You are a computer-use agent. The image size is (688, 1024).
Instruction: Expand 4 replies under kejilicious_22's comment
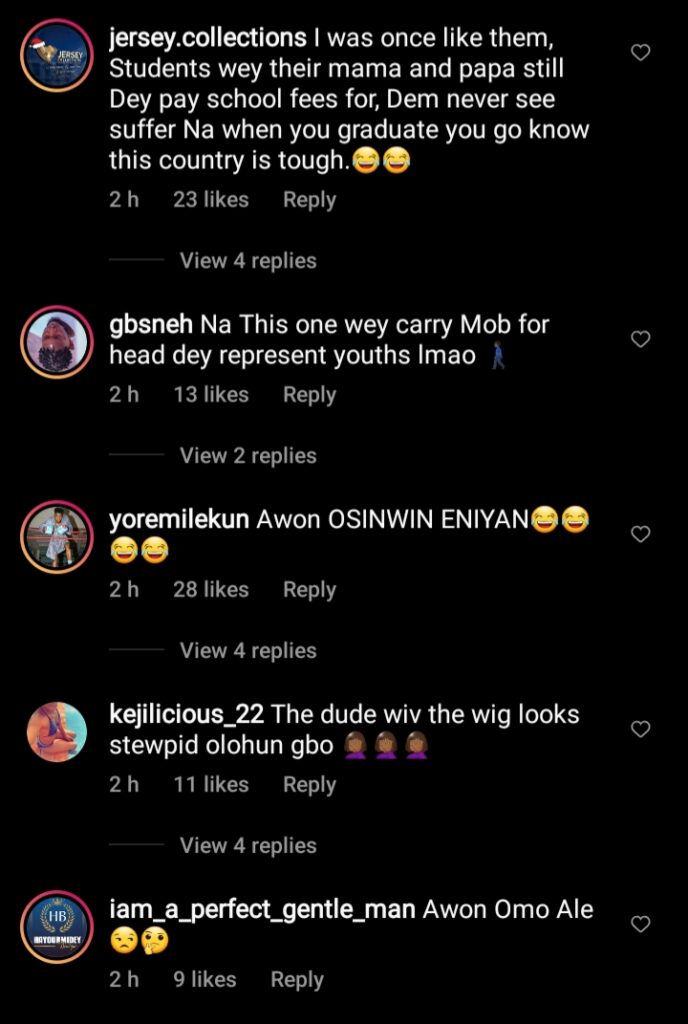(x=248, y=846)
